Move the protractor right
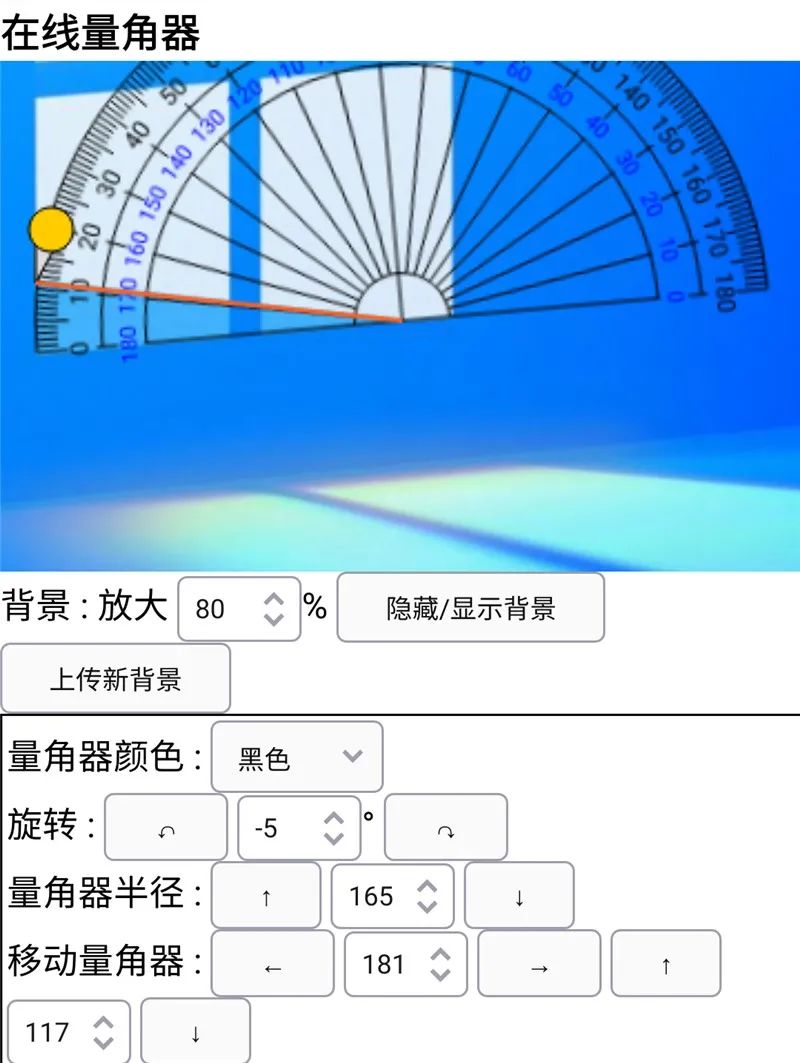Screen dimensions: 800x1063 [539, 964]
